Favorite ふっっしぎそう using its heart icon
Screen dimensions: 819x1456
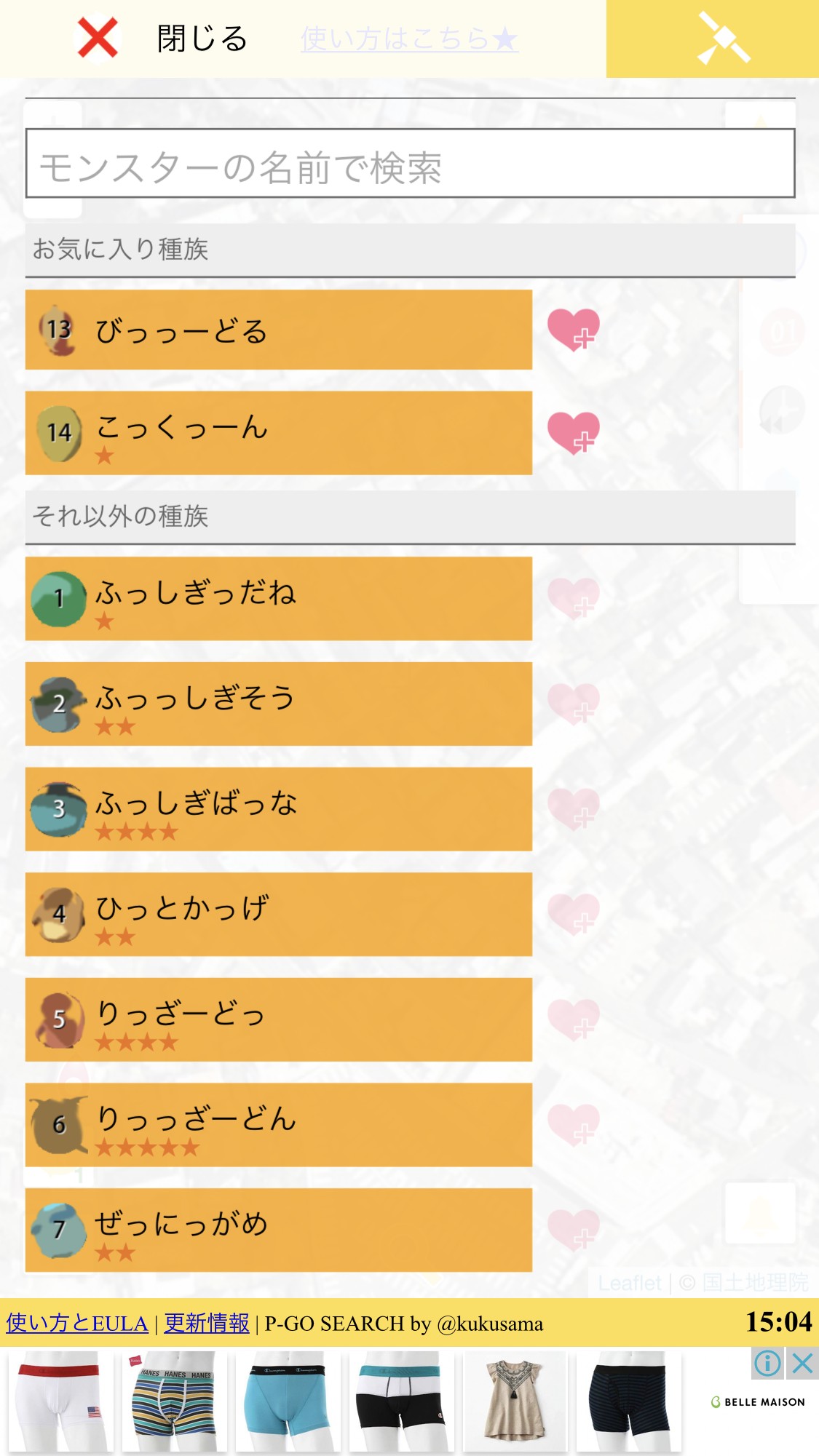tap(574, 704)
